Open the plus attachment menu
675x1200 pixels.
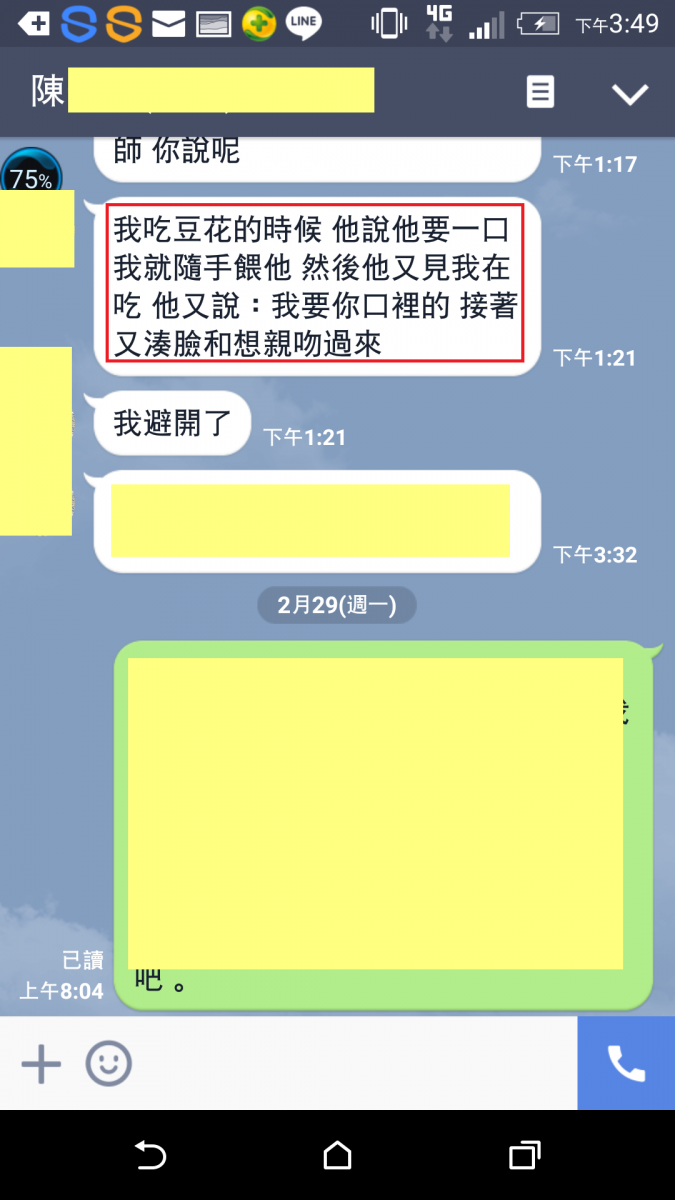41,1064
